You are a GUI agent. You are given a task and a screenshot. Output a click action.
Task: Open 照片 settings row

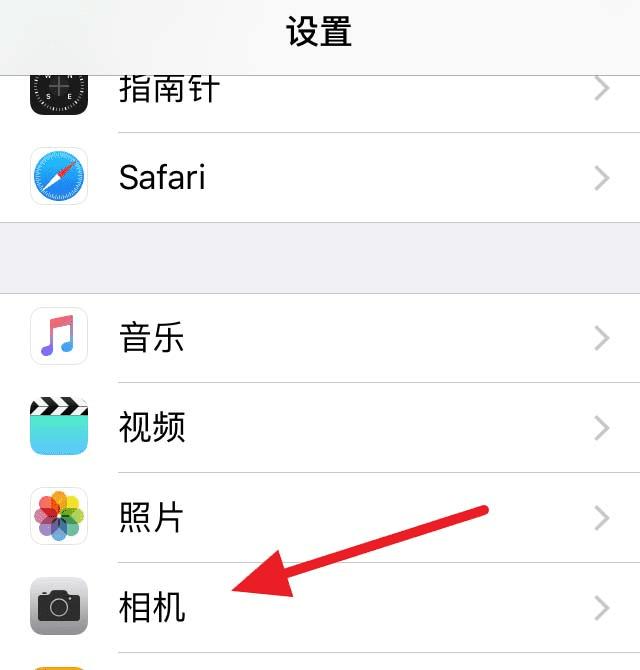[x=320, y=517]
